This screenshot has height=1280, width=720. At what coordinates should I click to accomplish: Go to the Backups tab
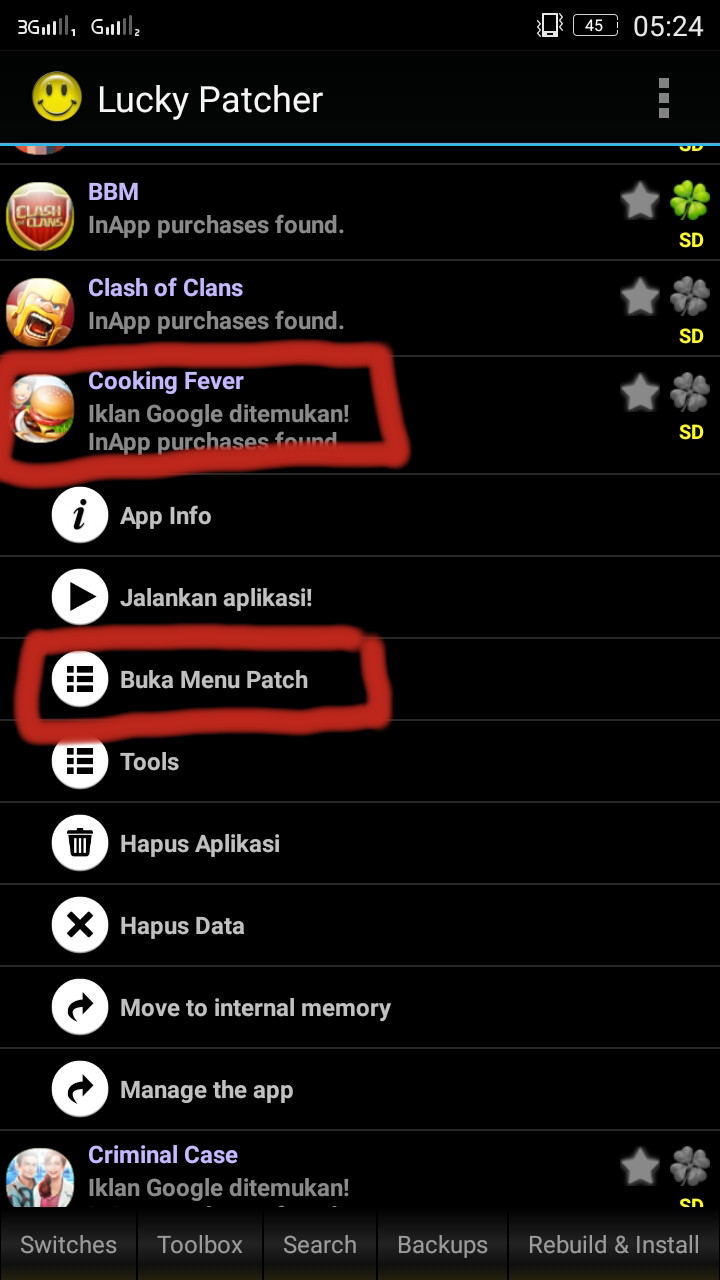coord(442,1245)
